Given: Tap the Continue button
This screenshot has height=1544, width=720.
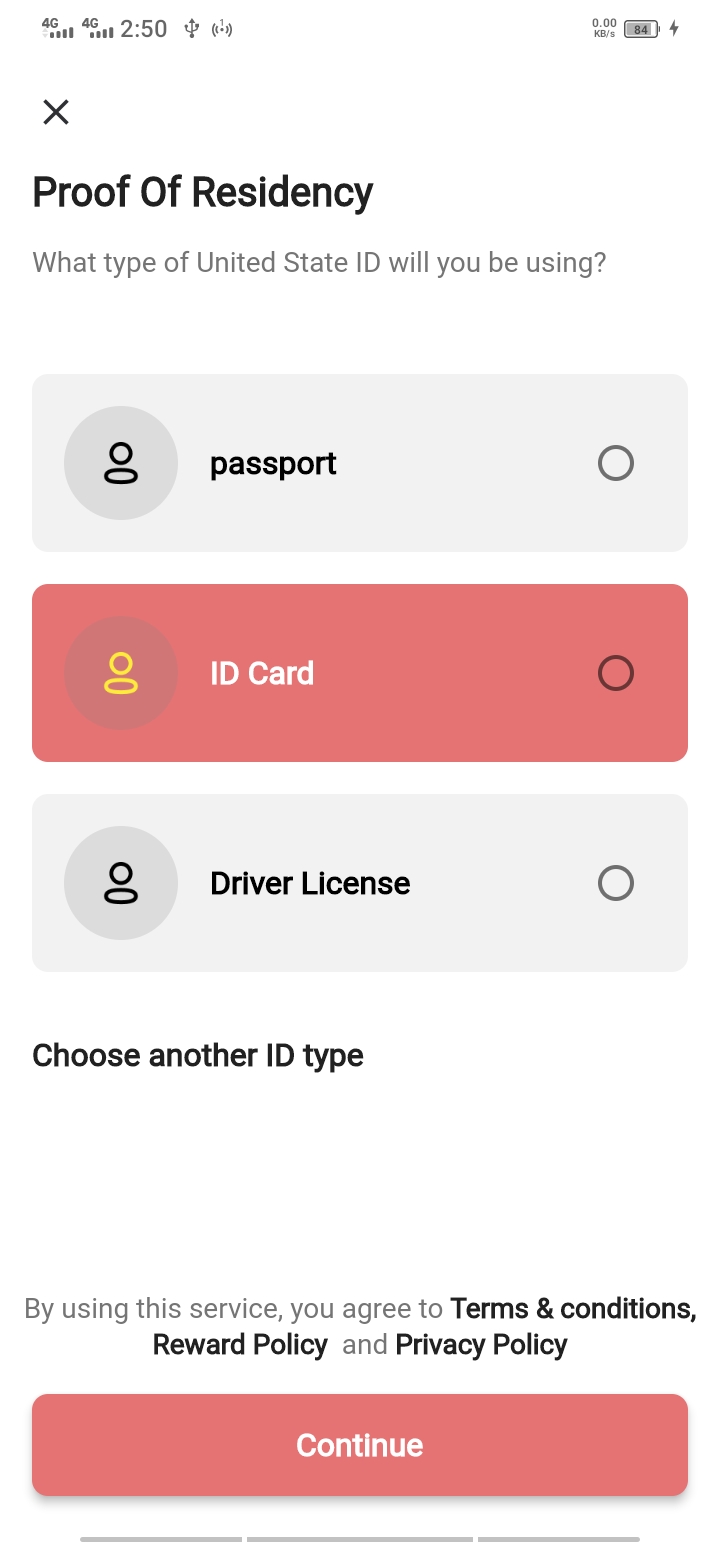Looking at the screenshot, I should pos(360,1445).
